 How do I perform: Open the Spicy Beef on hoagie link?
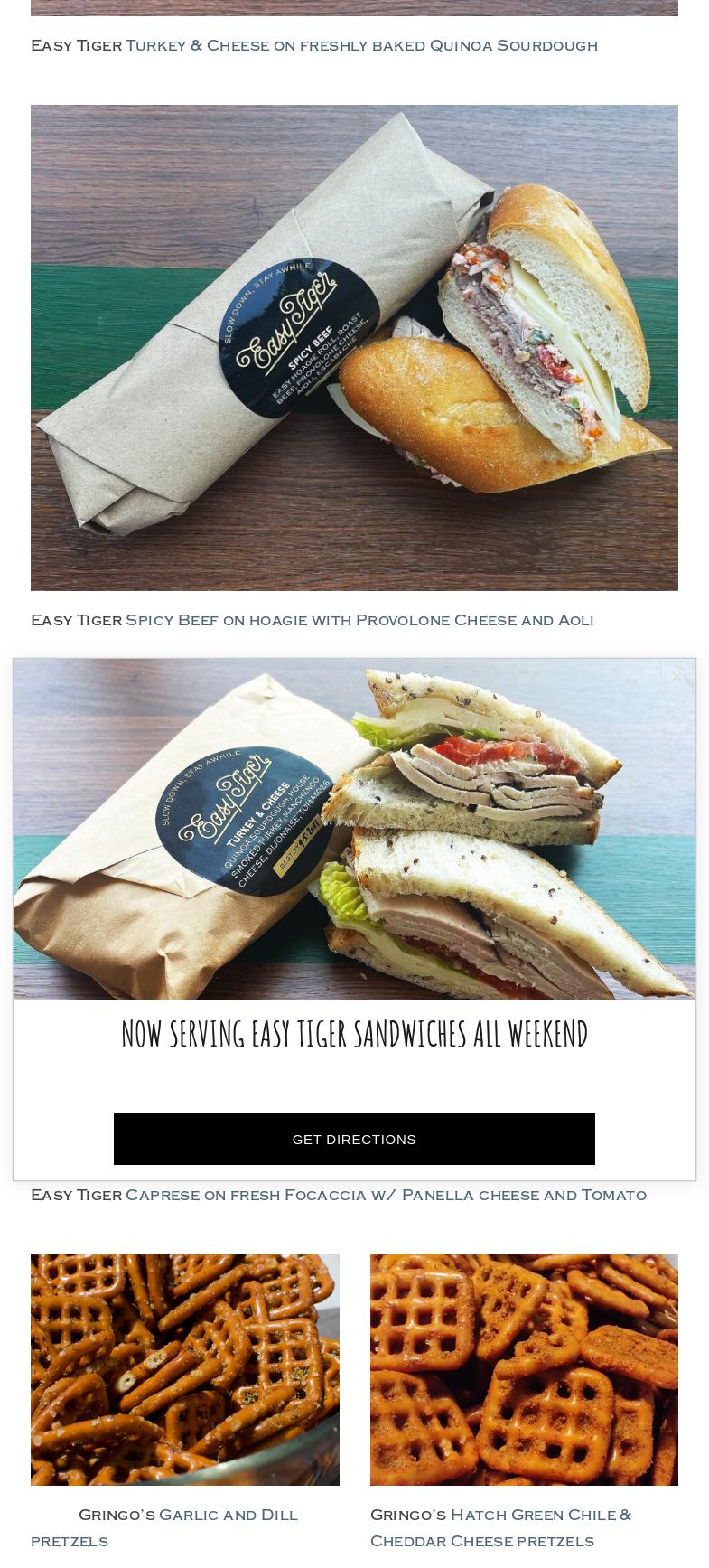coord(359,620)
